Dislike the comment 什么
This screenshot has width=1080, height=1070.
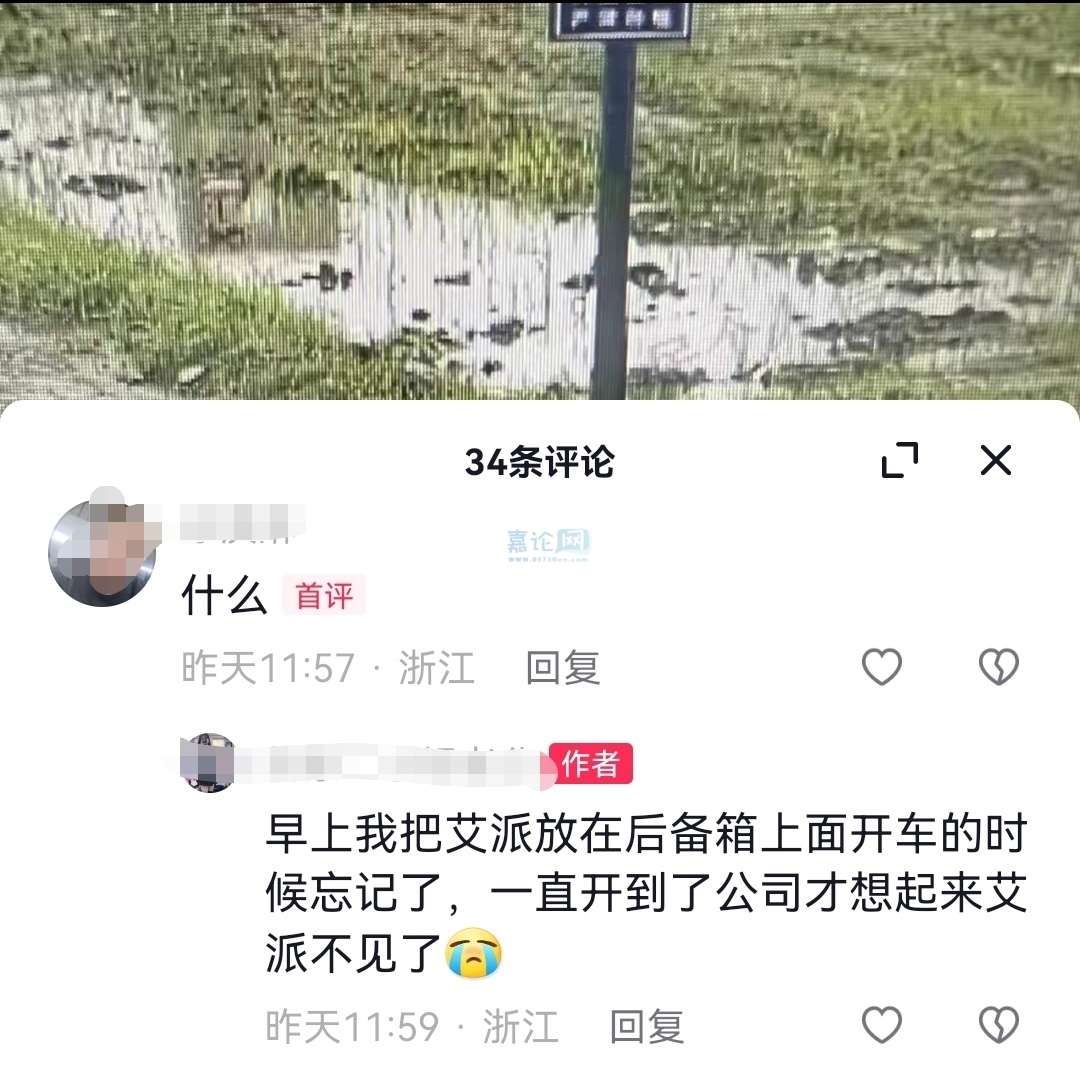click(x=998, y=667)
